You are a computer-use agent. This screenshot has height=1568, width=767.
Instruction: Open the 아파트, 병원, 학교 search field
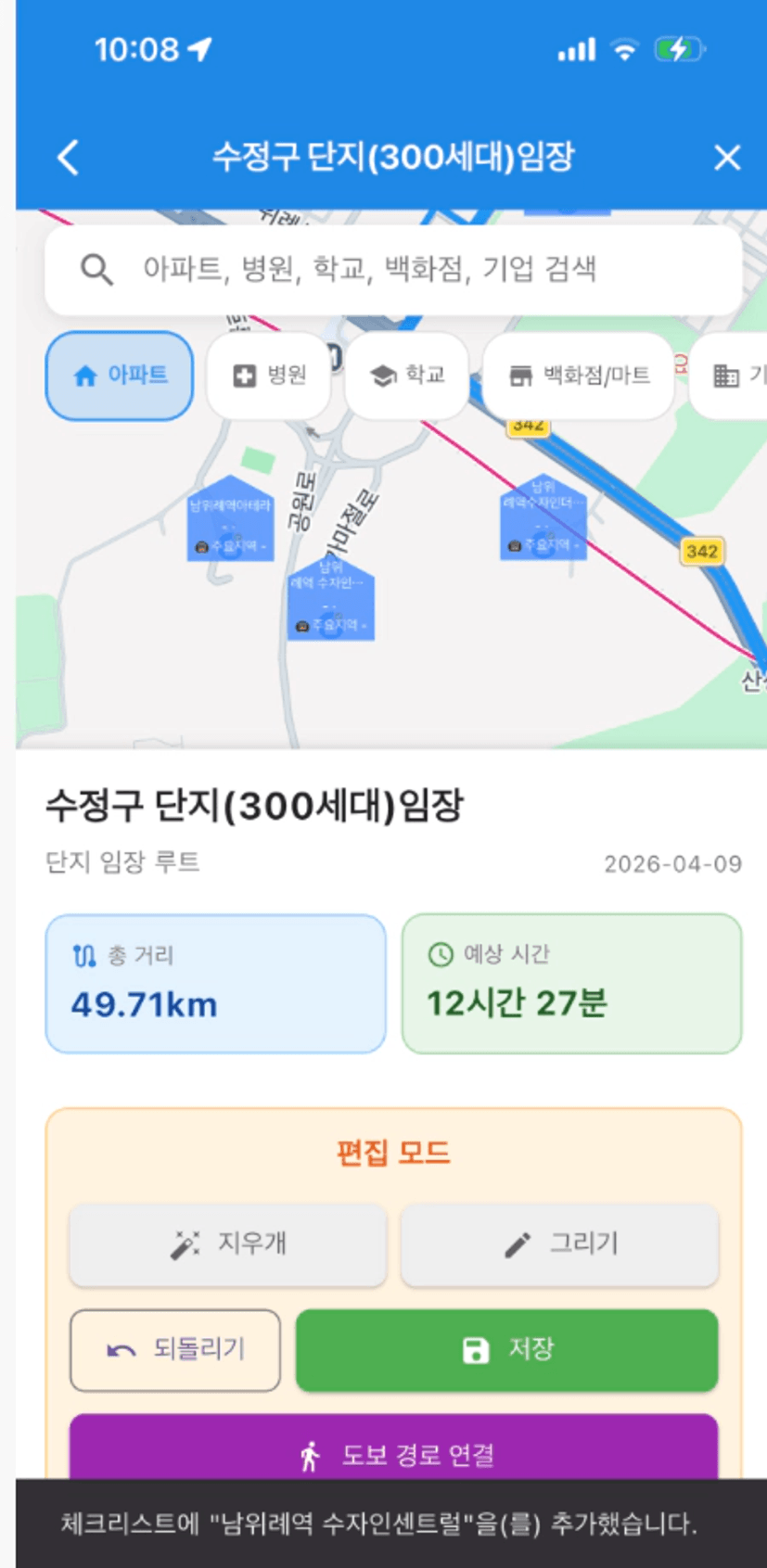(393, 270)
